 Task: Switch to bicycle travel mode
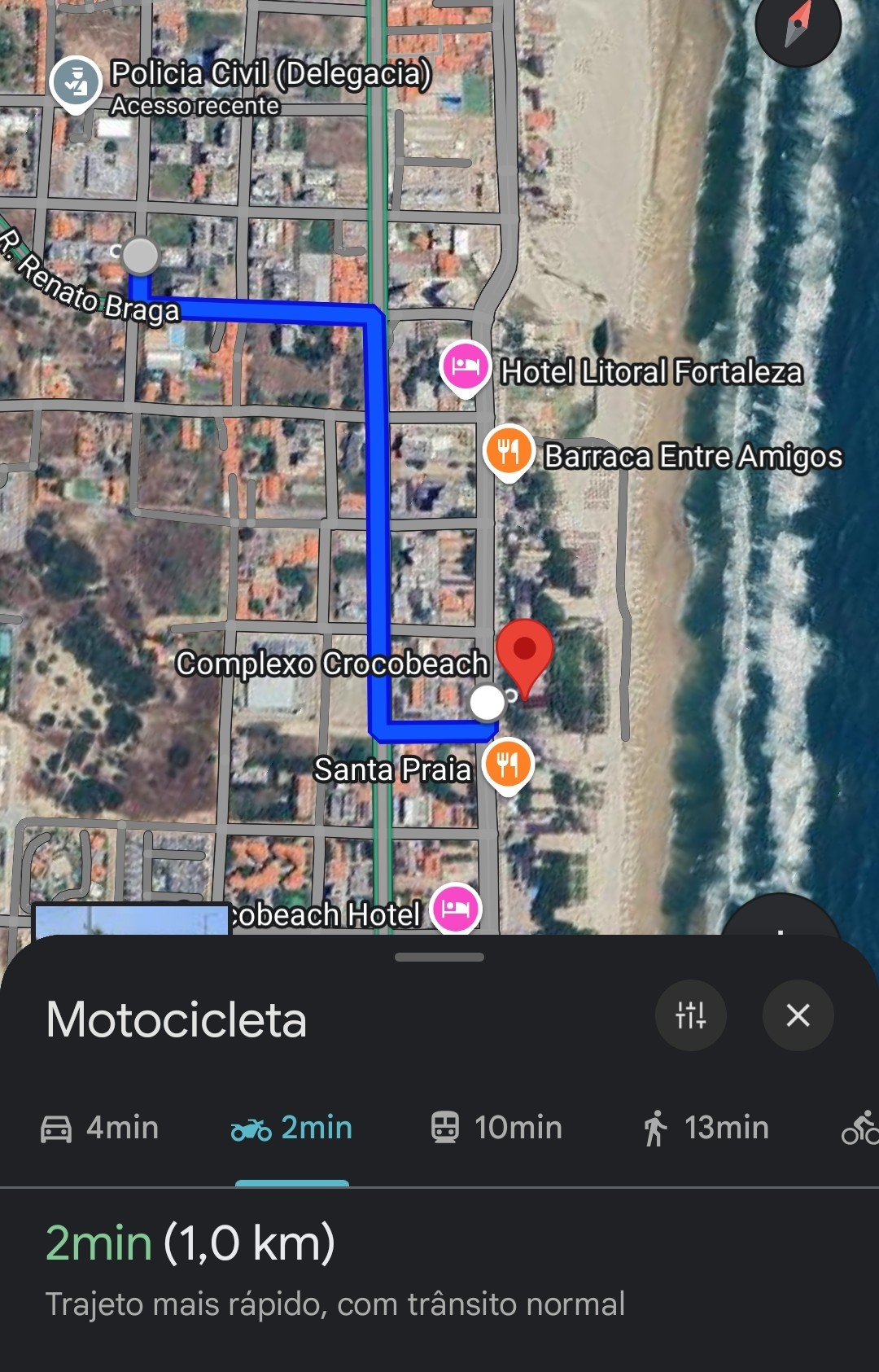click(x=859, y=1128)
